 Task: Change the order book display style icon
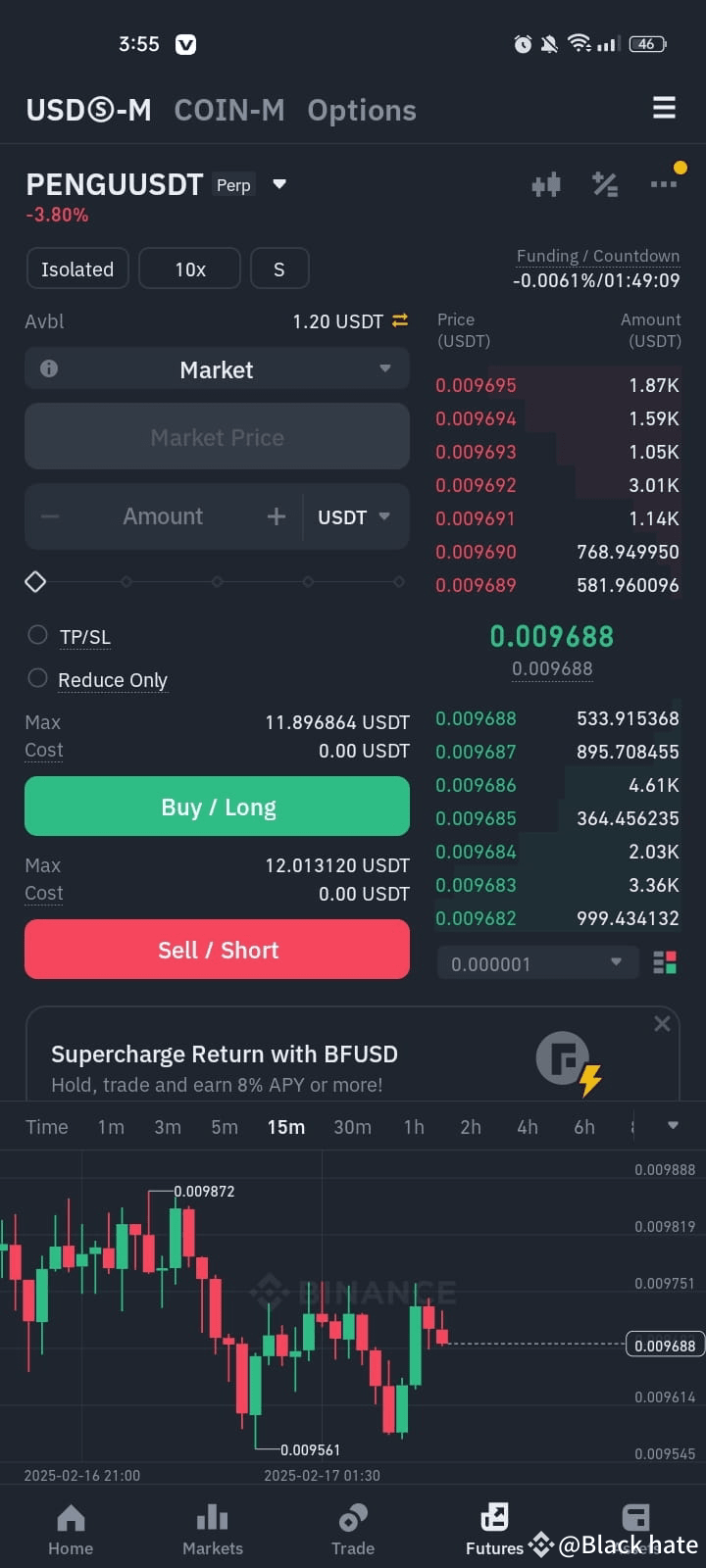(666, 962)
